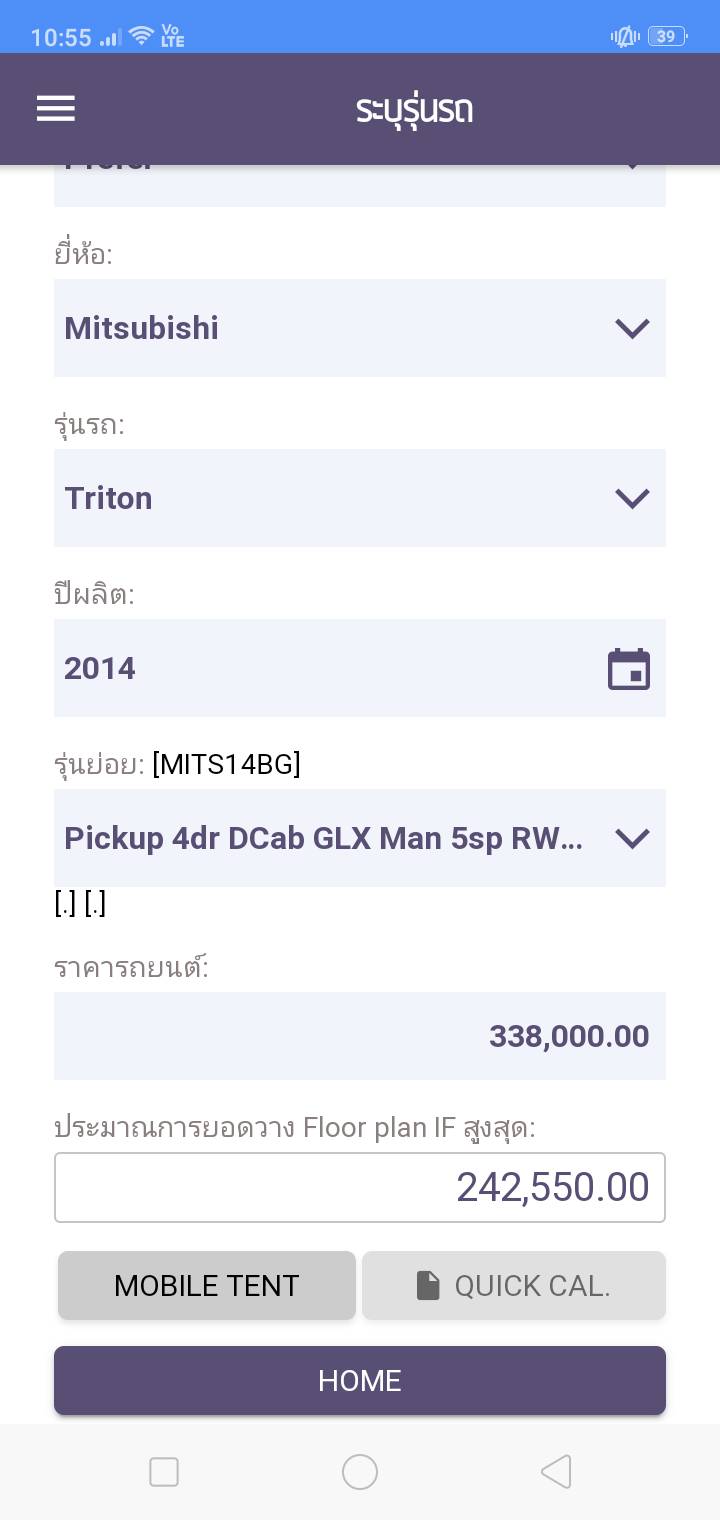
Task: Open QUICK CAL. calculator
Action: click(513, 1285)
